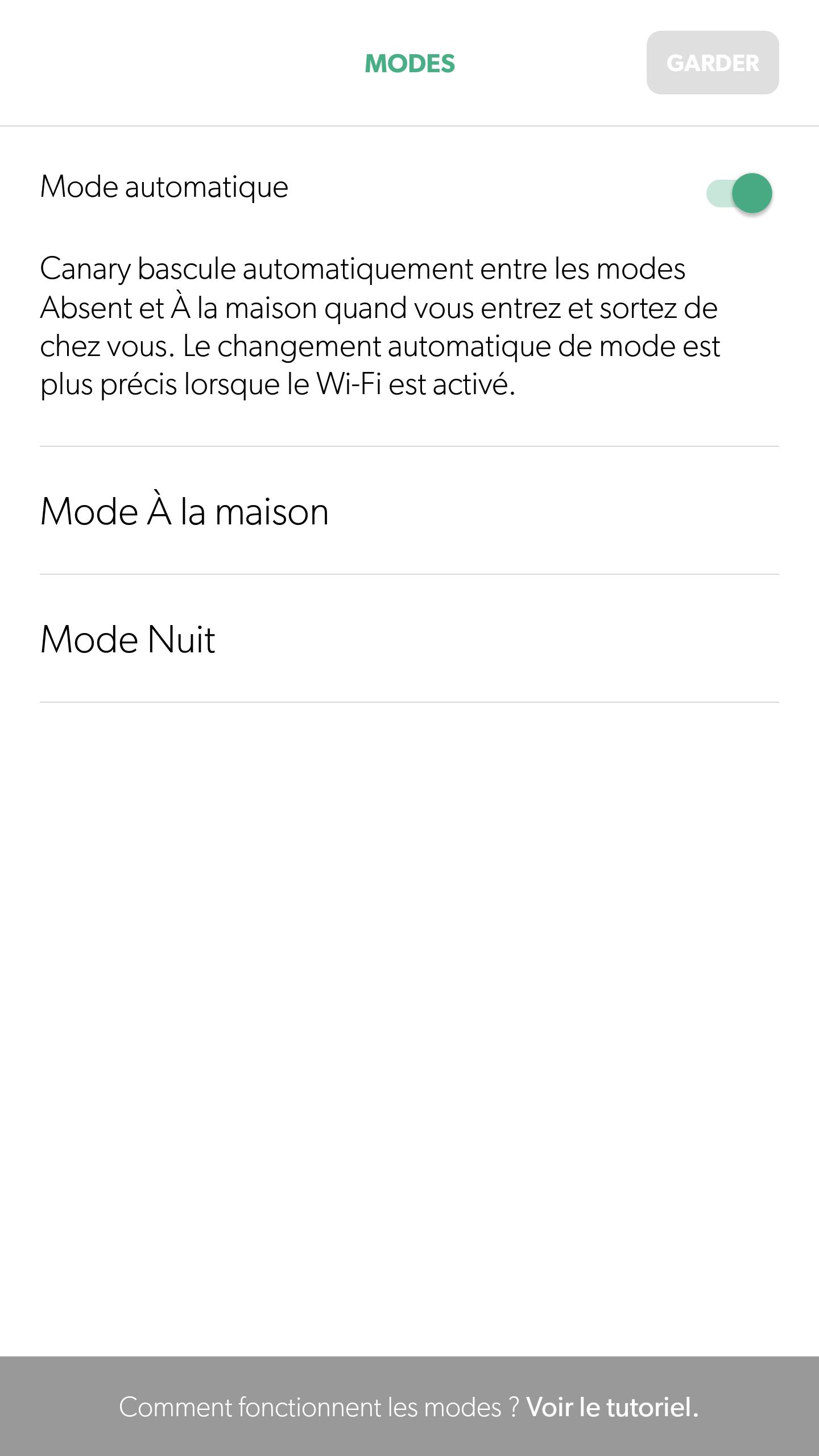Tap the GARDER save button

(x=712, y=63)
